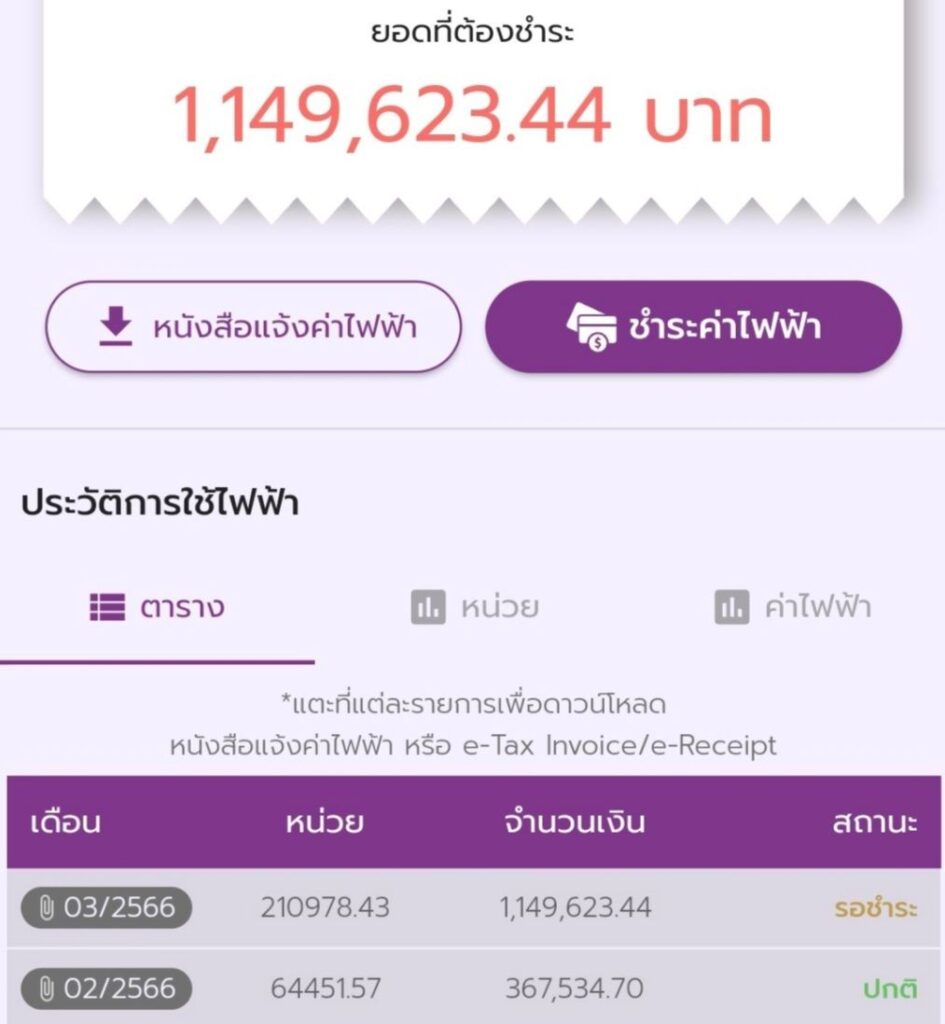Screen dimensions: 945x1024
Task: Download the หนังสือแจ้งค่าไฟฟ้า bill notice
Action: [253, 327]
